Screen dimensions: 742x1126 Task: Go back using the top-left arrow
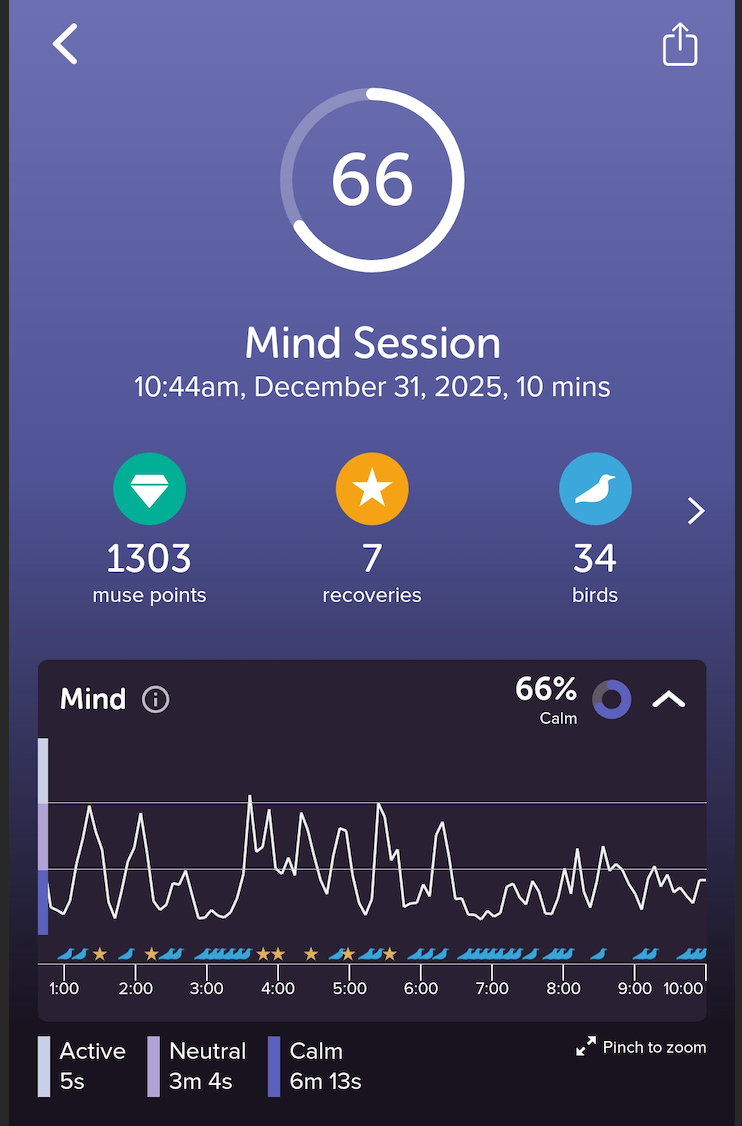(x=66, y=45)
